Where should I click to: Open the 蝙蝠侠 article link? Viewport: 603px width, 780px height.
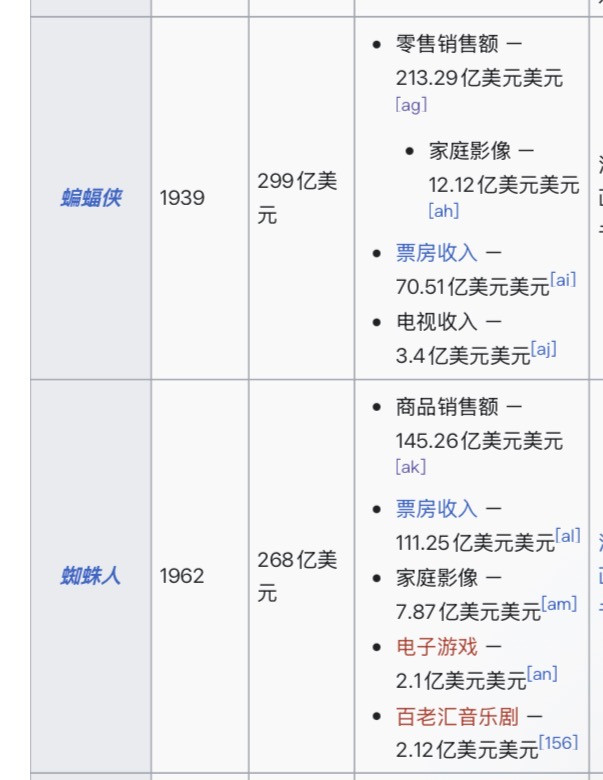point(91,197)
